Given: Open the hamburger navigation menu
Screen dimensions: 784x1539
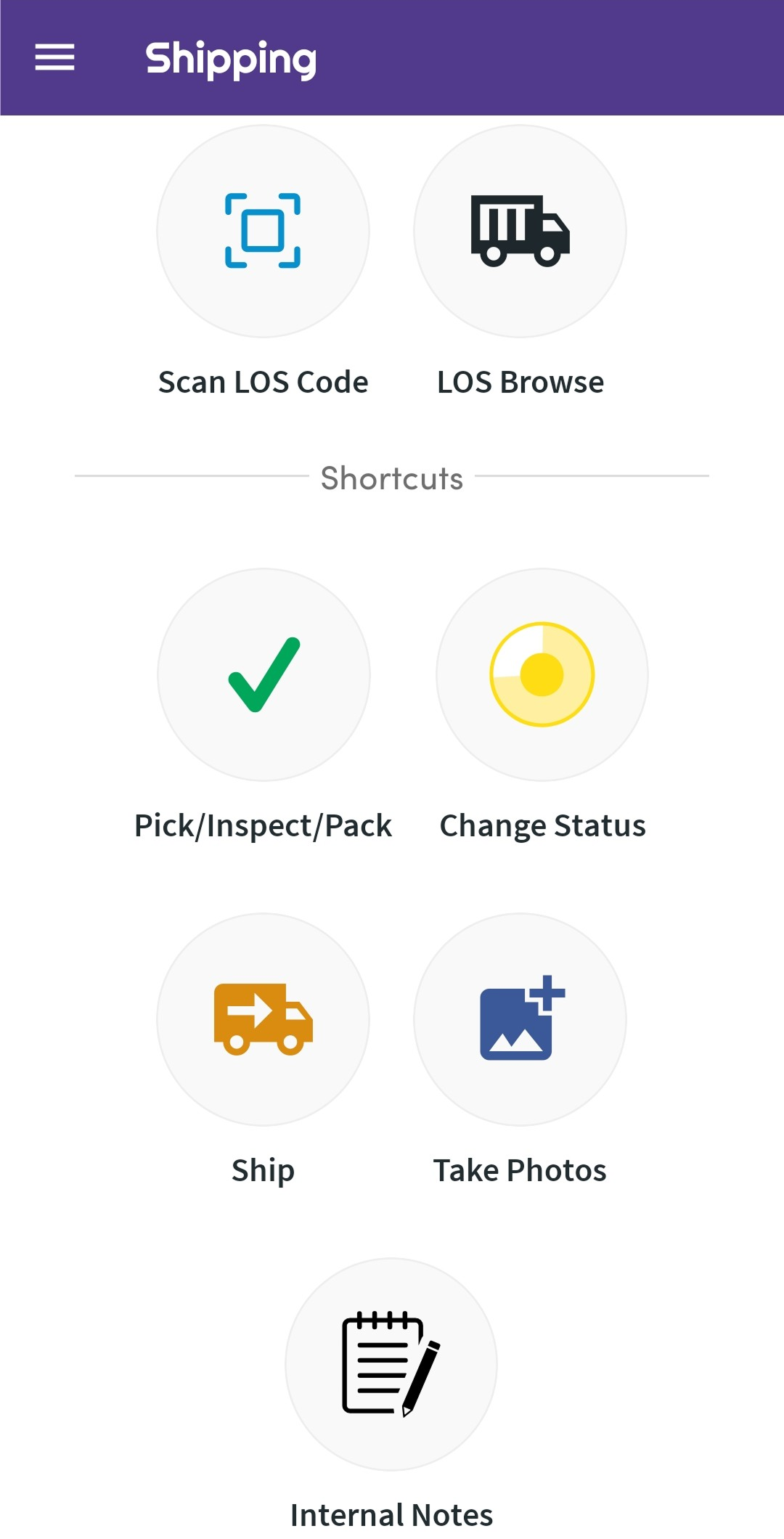Looking at the screenshot, I should [x=54, y=57].
